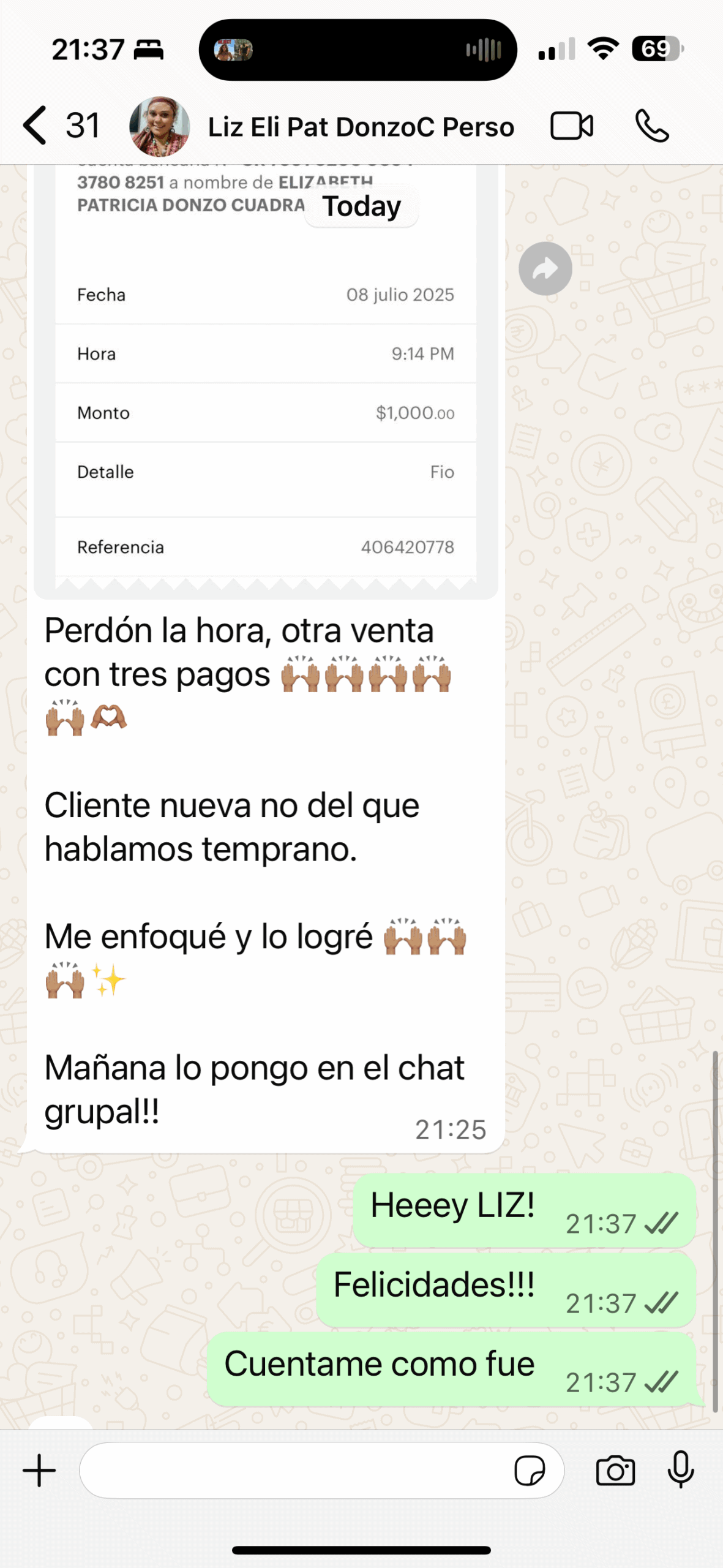Start a video call with Liz
Screen dimensions: 723x1568
[571, 127]
